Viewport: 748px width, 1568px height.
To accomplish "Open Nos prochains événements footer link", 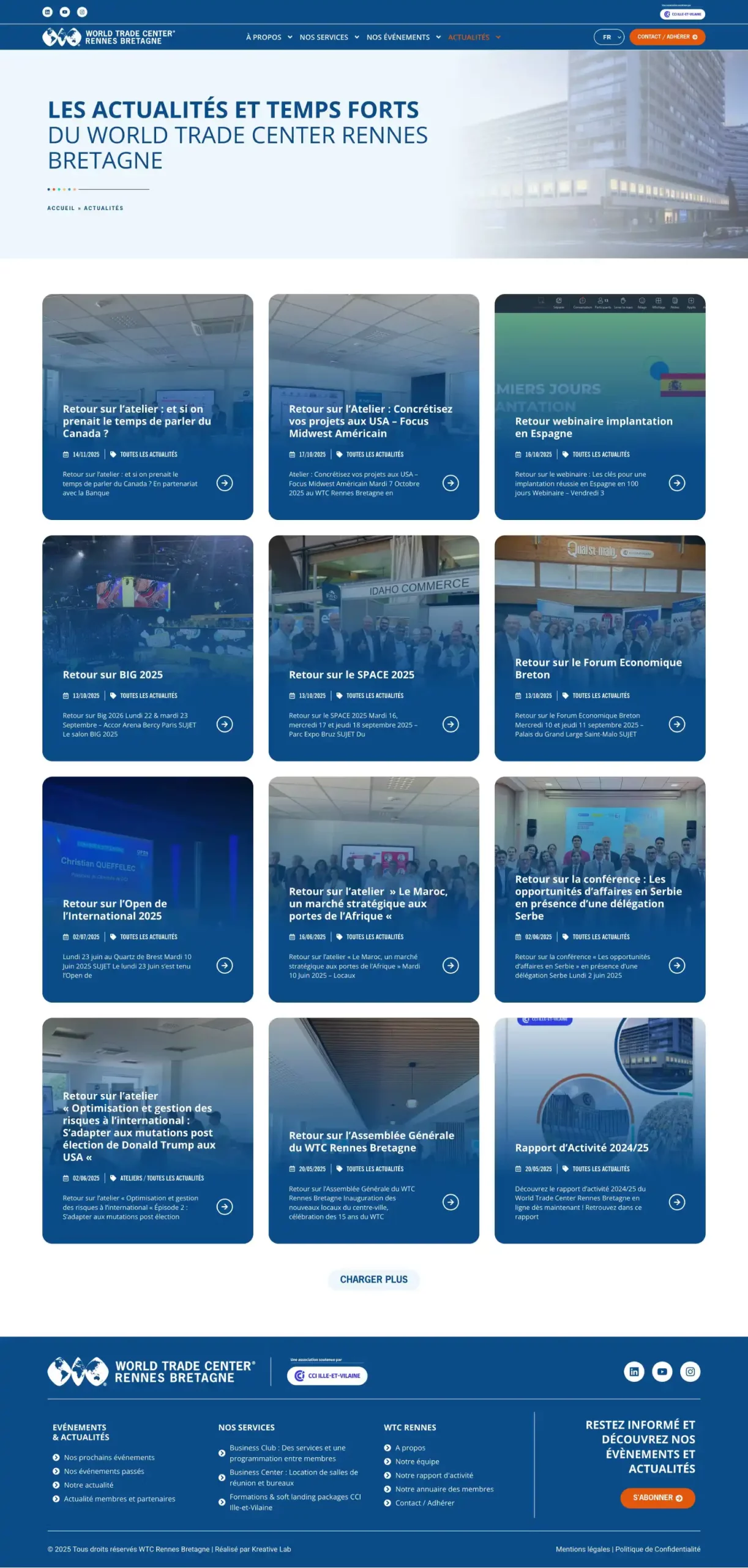I will coord(109,1458).
